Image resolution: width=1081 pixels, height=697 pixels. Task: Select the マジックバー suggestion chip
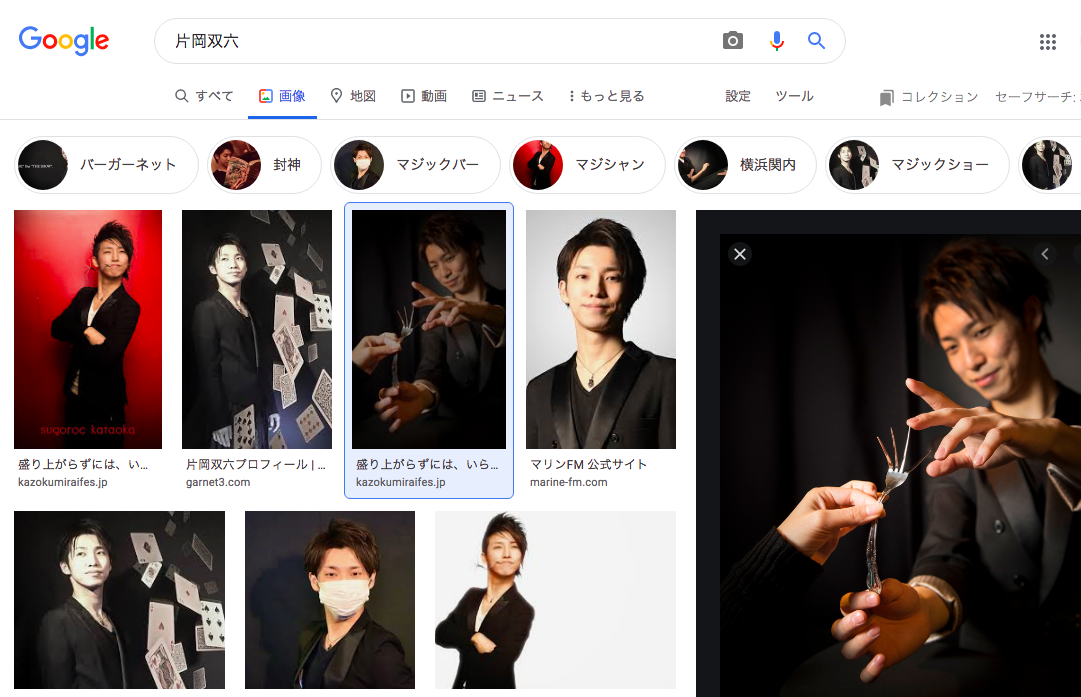click(415, 165)
